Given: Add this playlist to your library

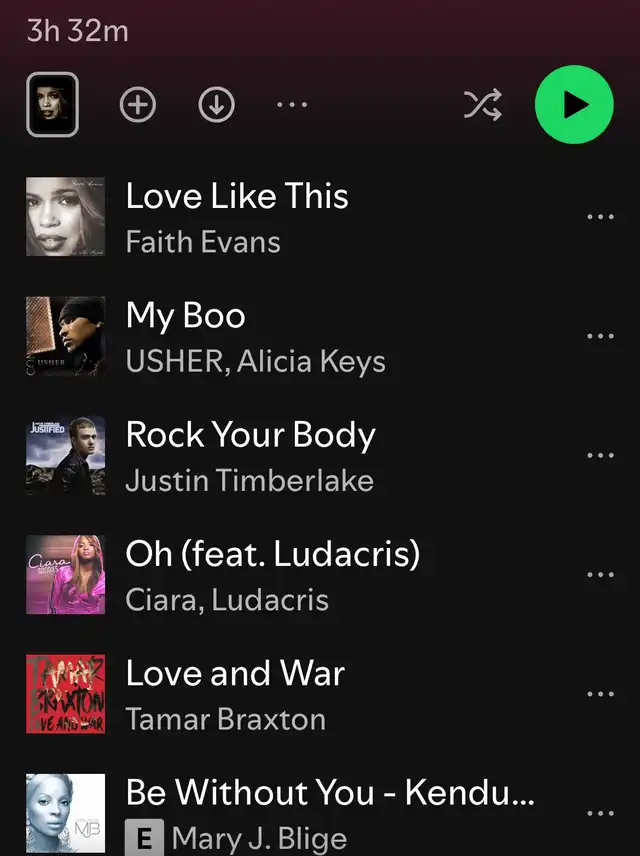Looking at the screenshot, I should coord(138,105).
